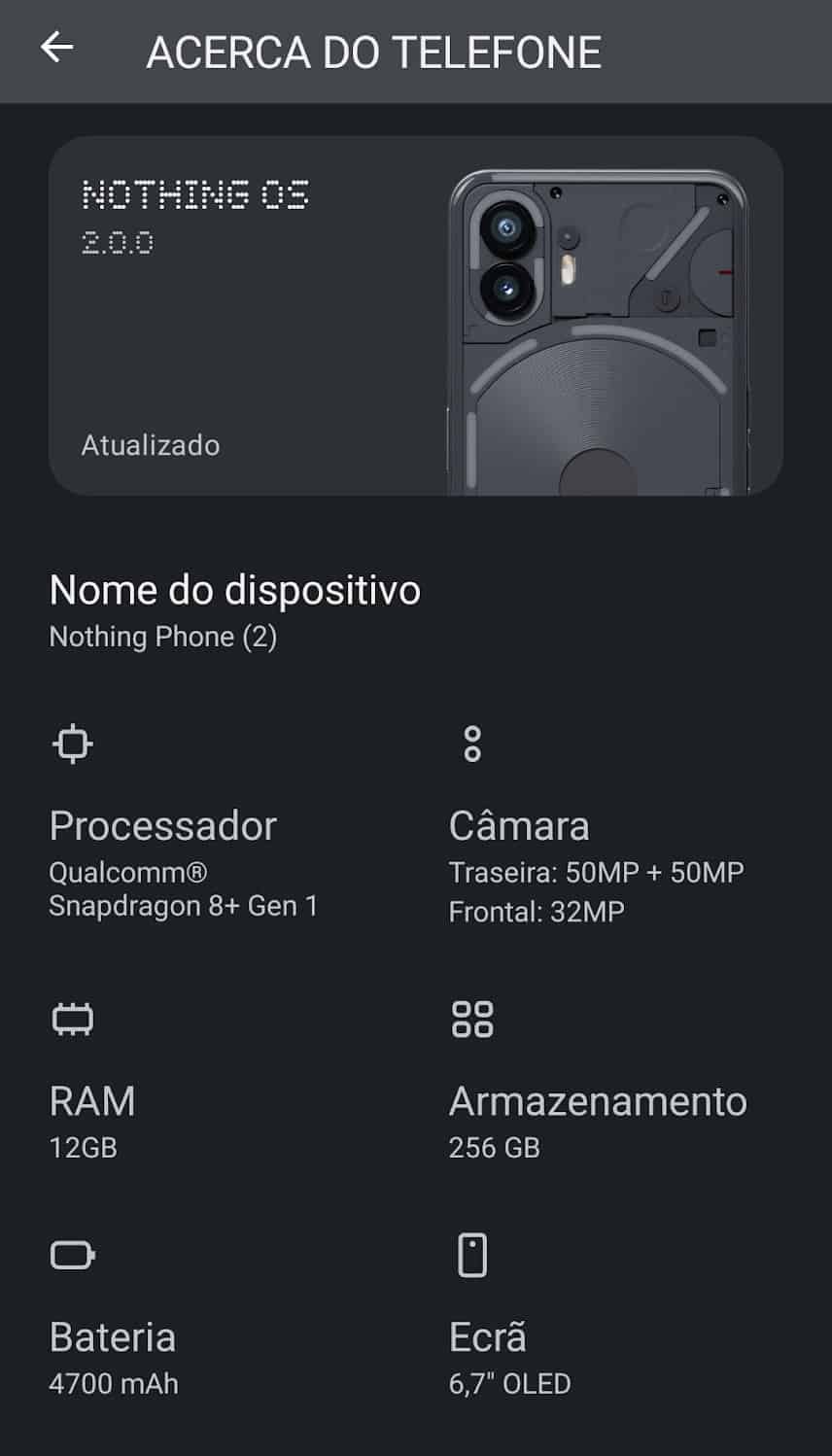Go back from Acerca do telefone
The width and height of the screenshot is (832, 1456).
click(x=57, y=48)
